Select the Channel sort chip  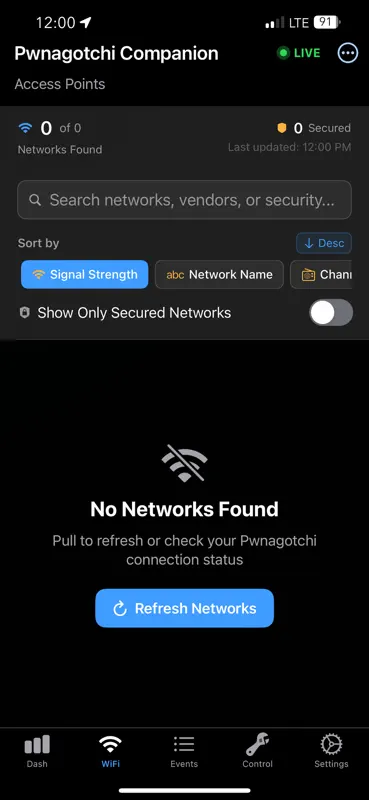(322, 274)
